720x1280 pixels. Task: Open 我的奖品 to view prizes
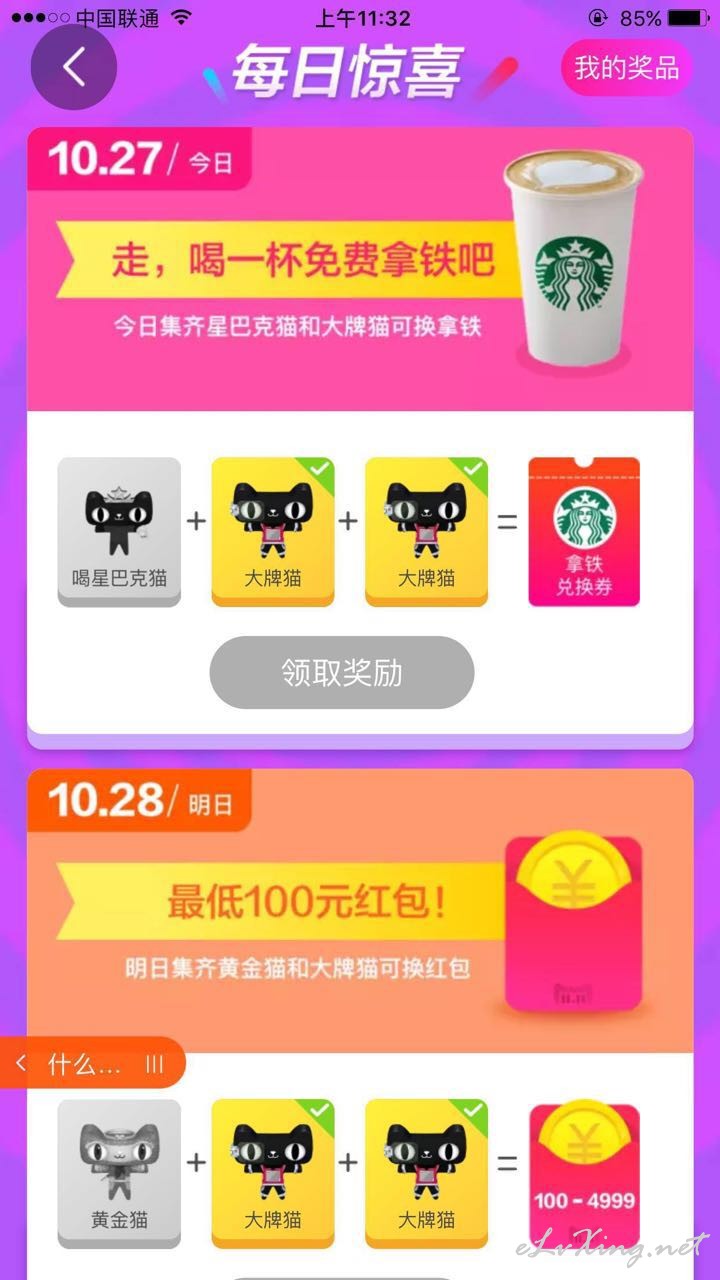pos(626,68)
